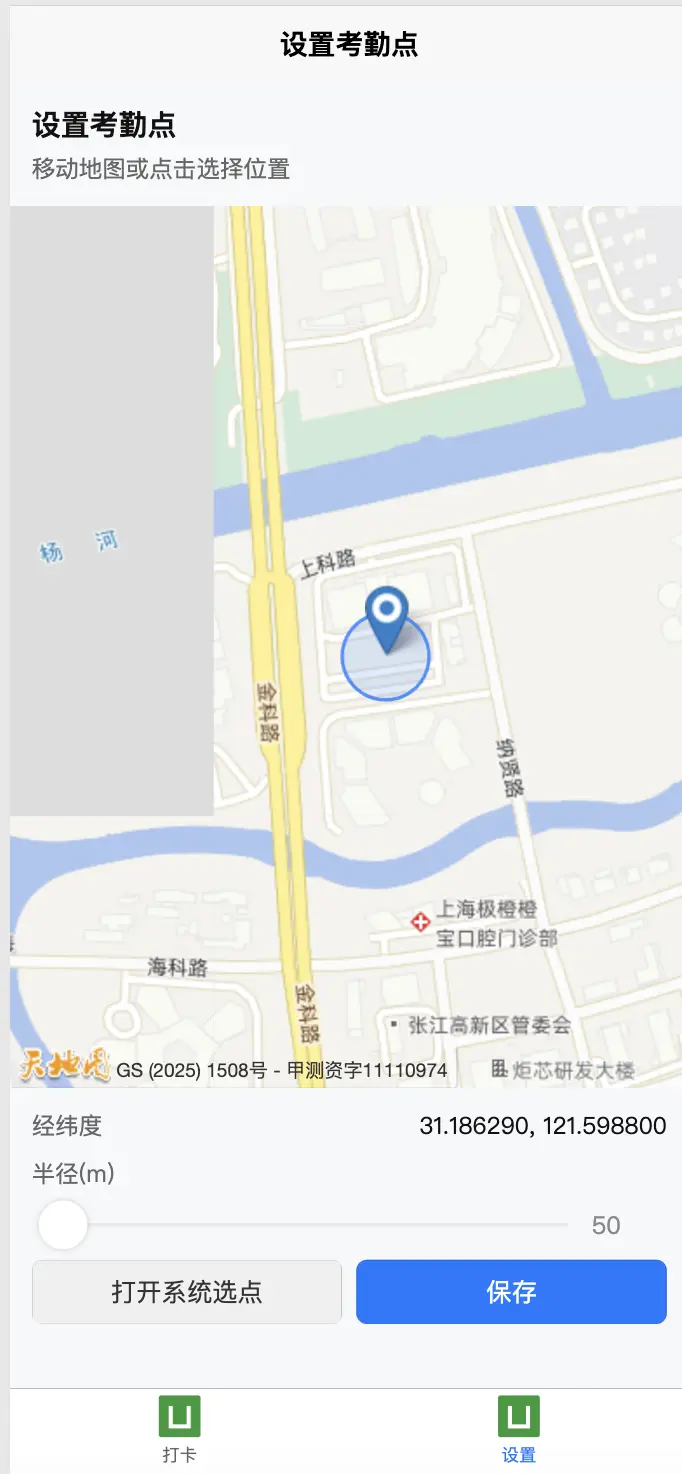
Task: Switch to the 打卡 tab
Action: 180,1430
